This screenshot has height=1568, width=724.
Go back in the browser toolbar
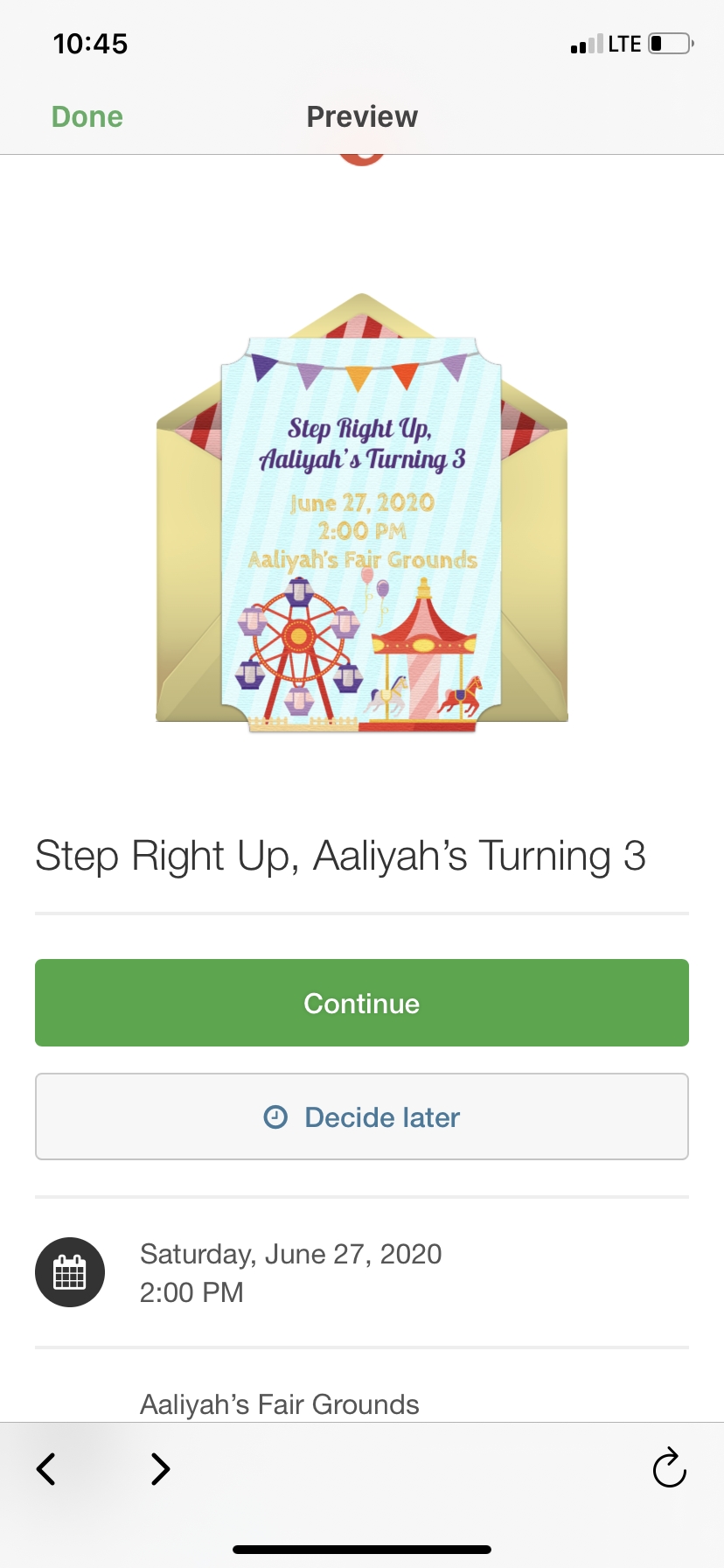tap(46, 1469)
